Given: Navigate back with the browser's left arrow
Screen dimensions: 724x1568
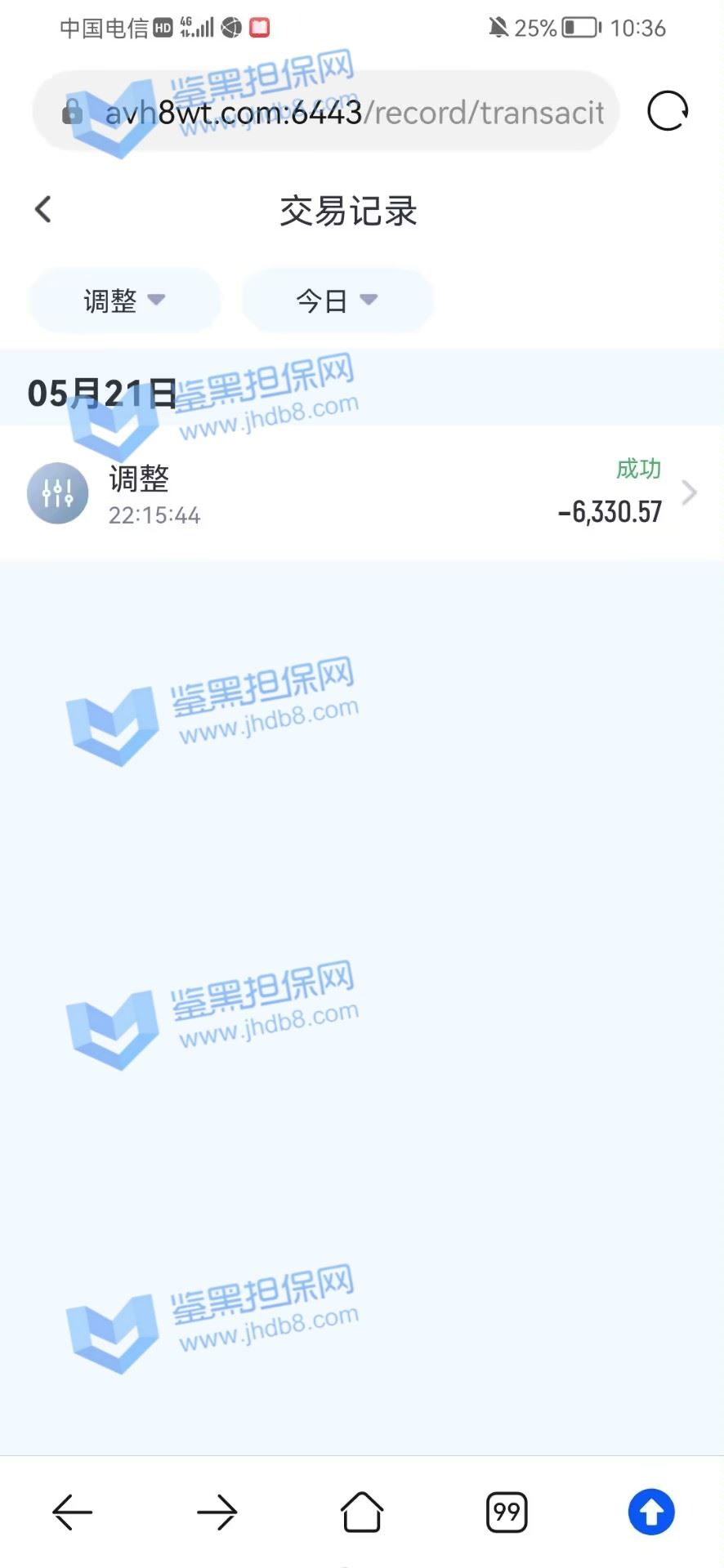Looking at the screenshot, I should point(73,1512).
